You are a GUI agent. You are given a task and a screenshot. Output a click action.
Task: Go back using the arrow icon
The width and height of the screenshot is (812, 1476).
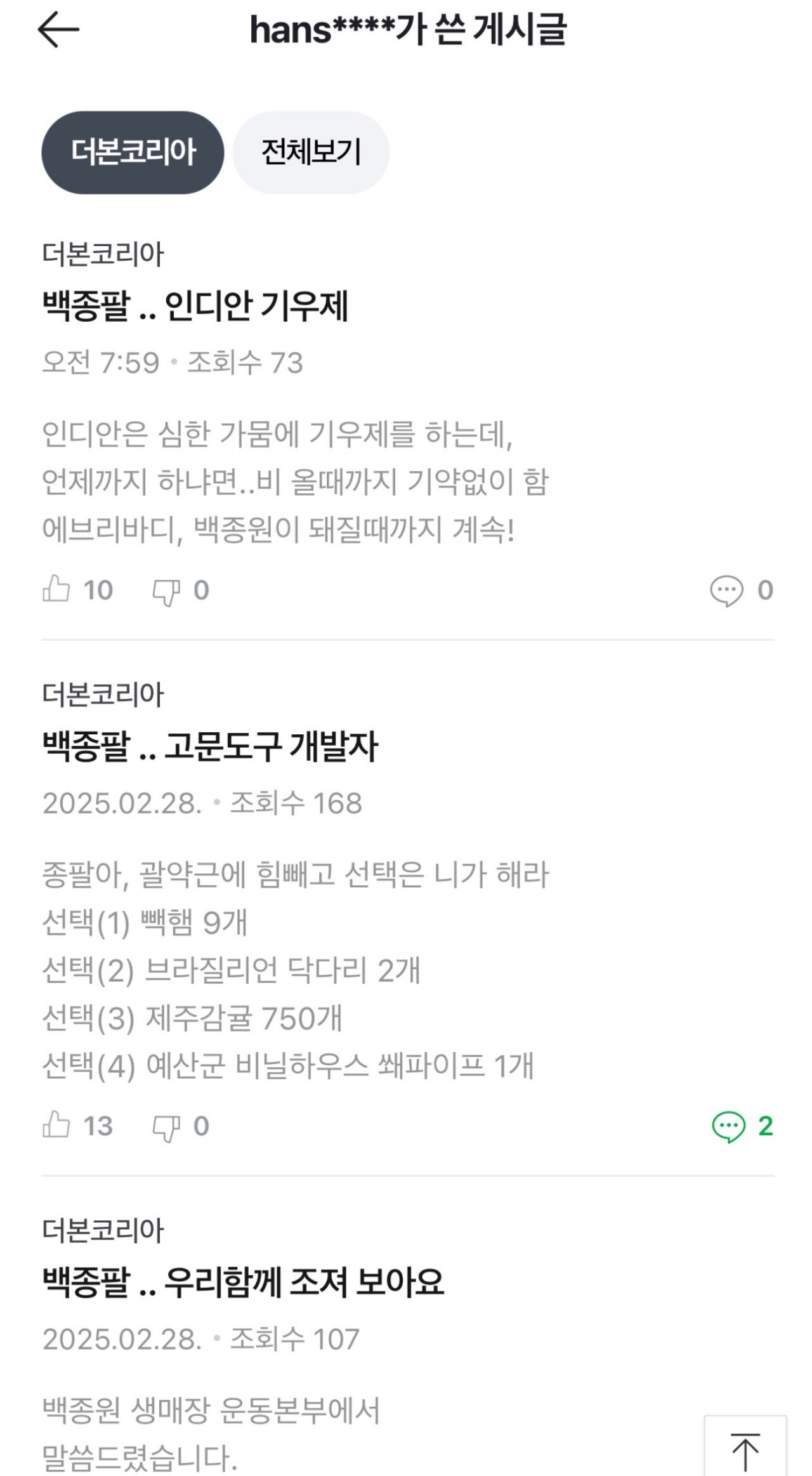pyautogui.click(x=58, y=30)
